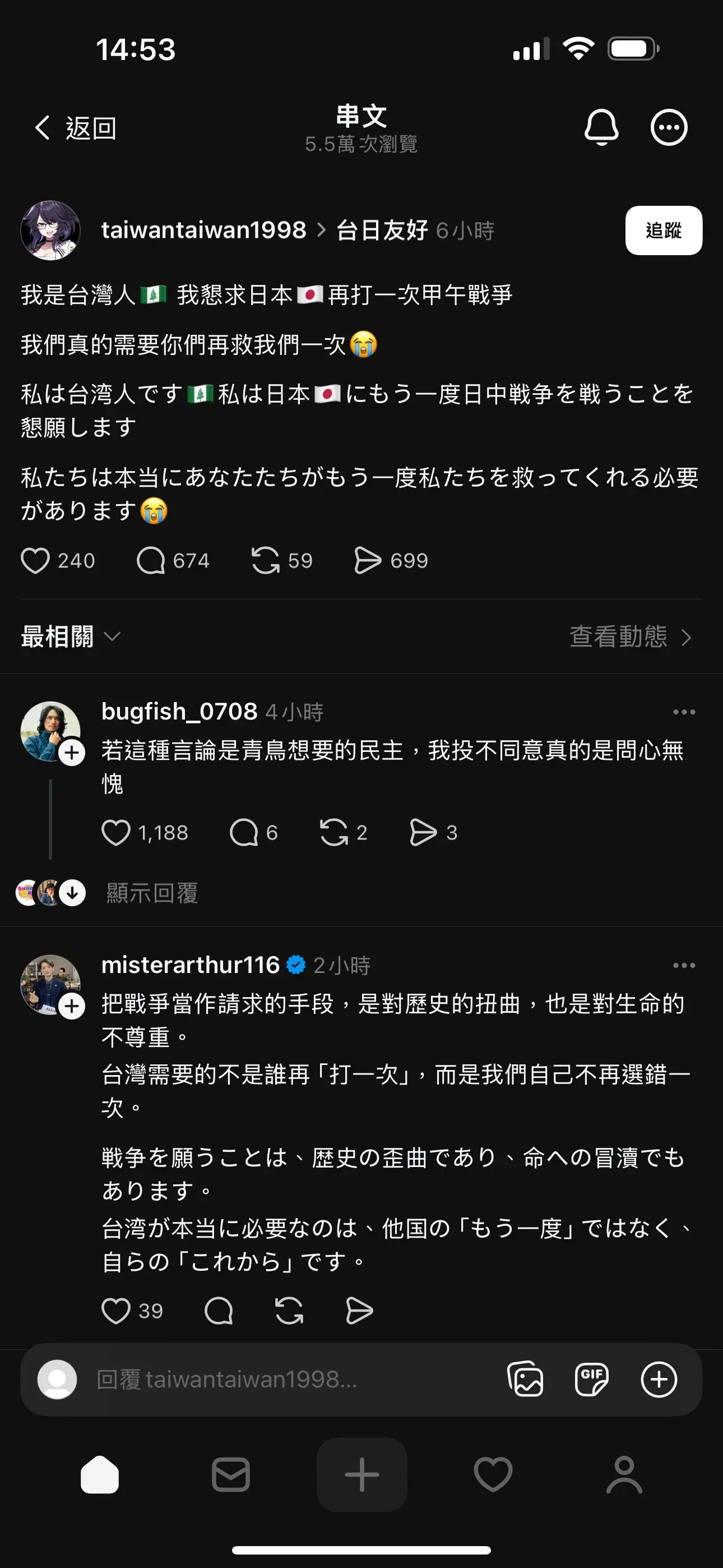The width and height of the screenshot is (723, 1568).
Task: Open more options for misterarthur116's reply
Action: [x=684, y=965]
